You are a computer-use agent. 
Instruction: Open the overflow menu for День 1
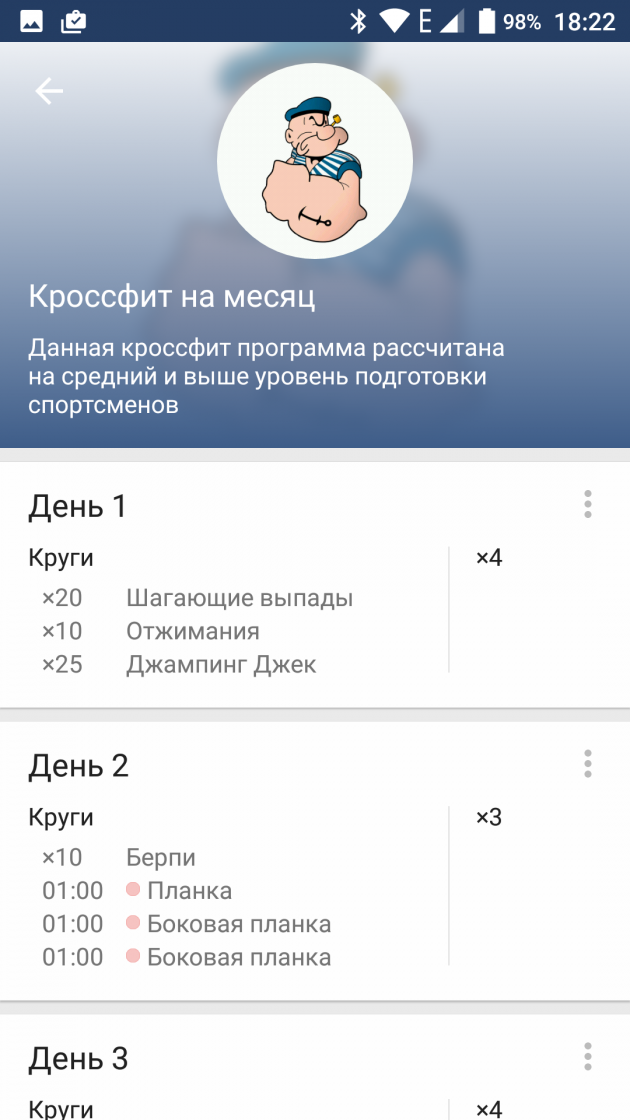pos(587,505)
